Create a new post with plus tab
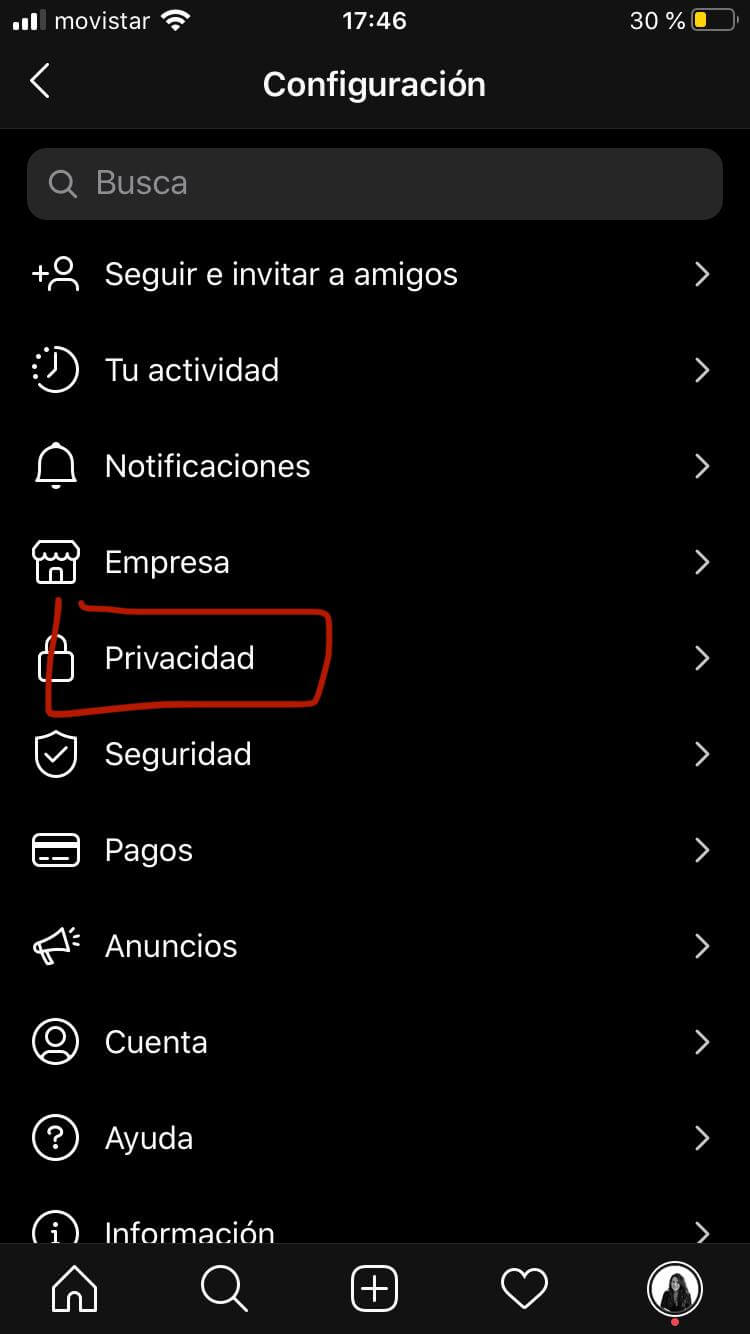This screenshot has width=750, height=1334. [x=375, y=1289]
